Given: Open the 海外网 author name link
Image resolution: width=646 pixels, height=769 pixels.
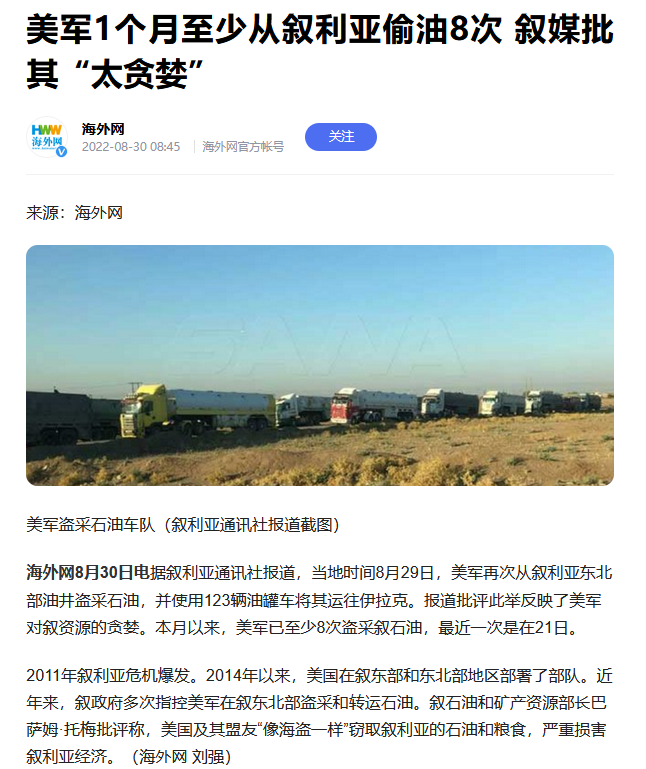Looking at the screenshot, I should 103,128.
